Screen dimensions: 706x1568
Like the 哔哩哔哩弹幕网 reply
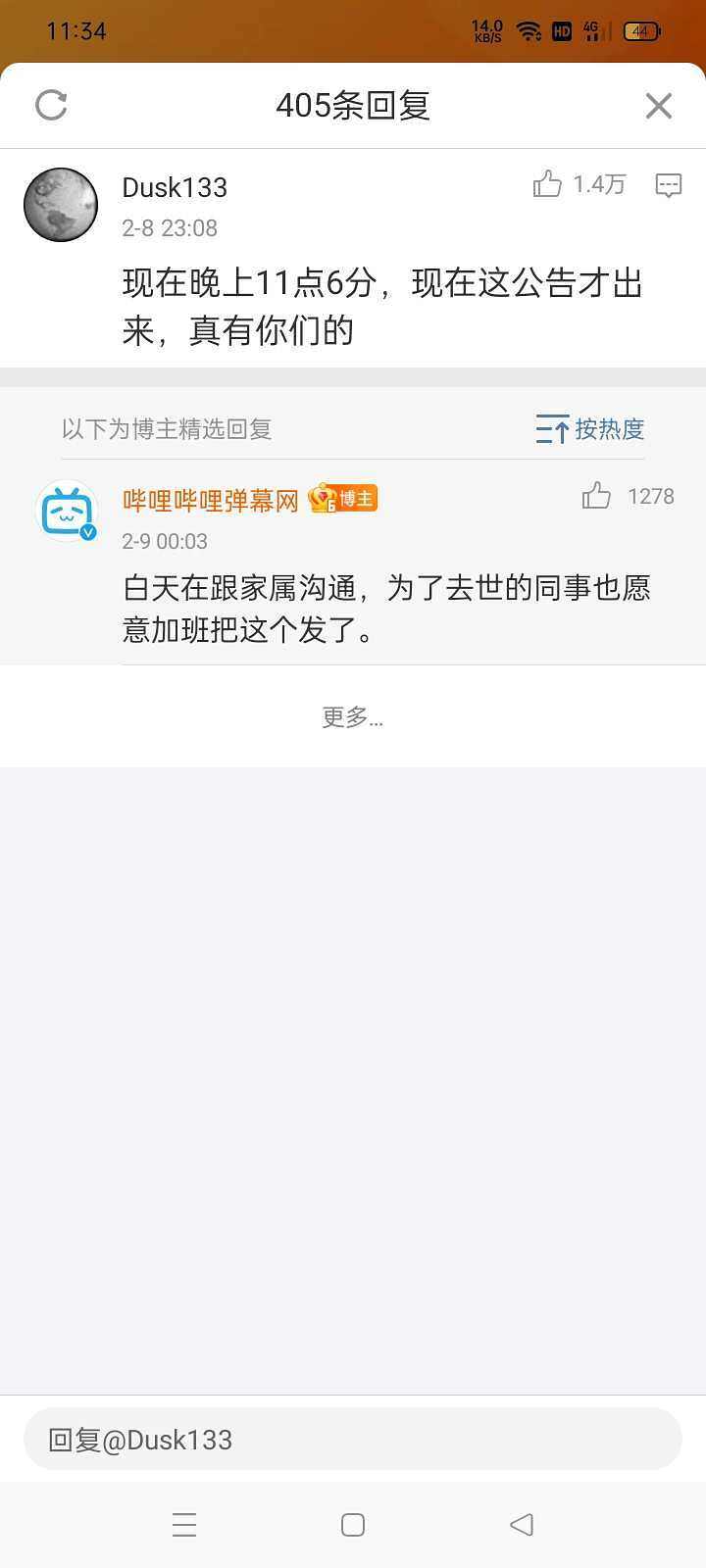coord(596,497)
